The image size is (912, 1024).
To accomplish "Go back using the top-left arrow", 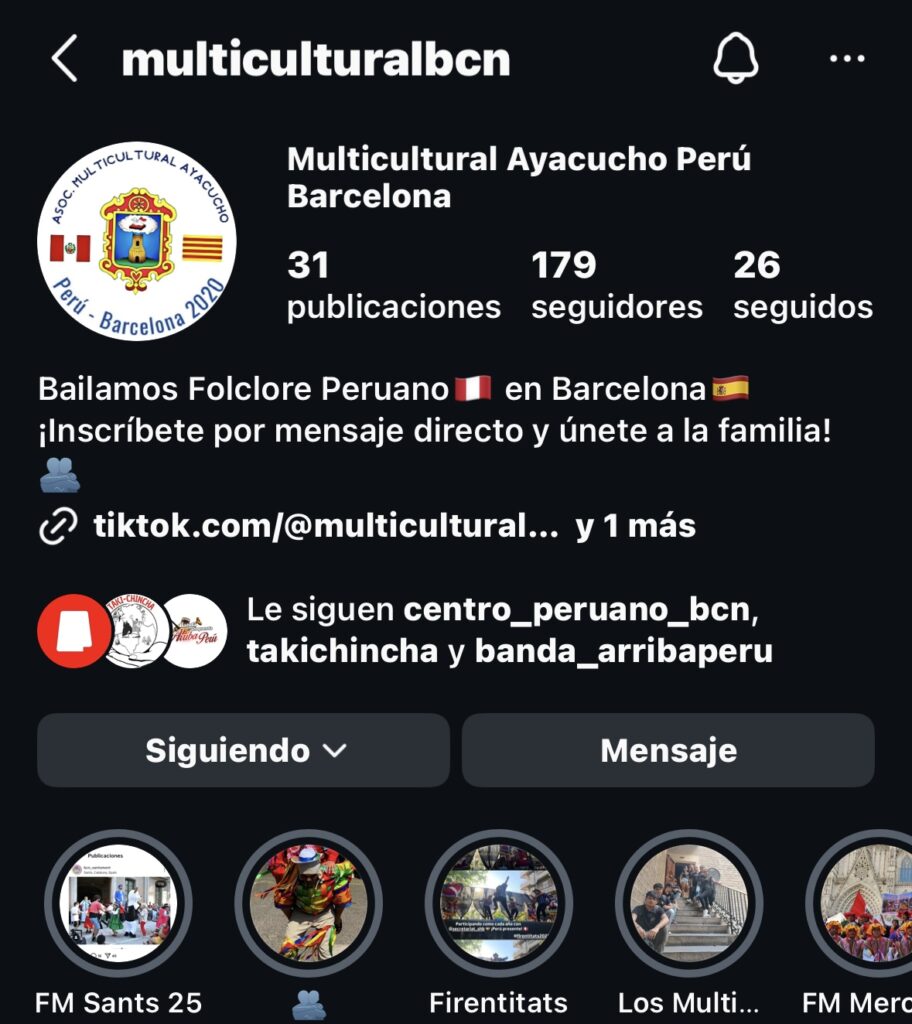I will [64, 60].
